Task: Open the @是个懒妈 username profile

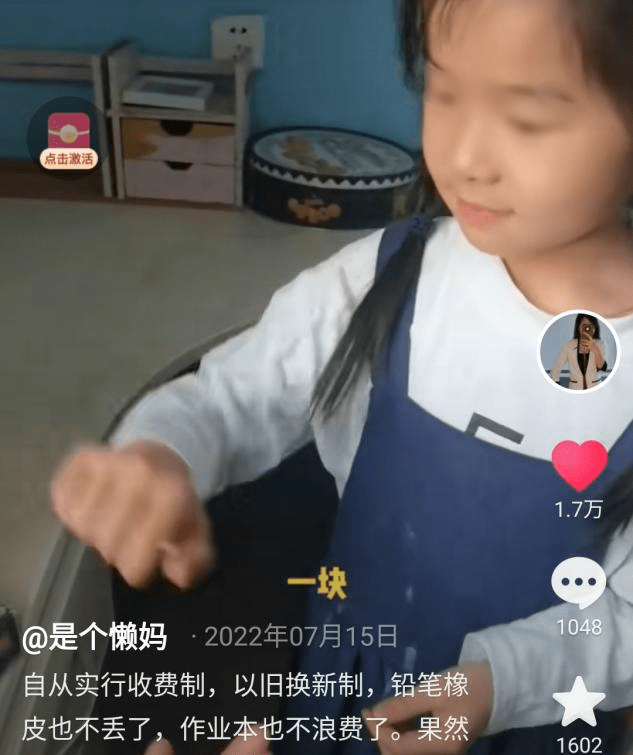Action: [x=94, y=636]
